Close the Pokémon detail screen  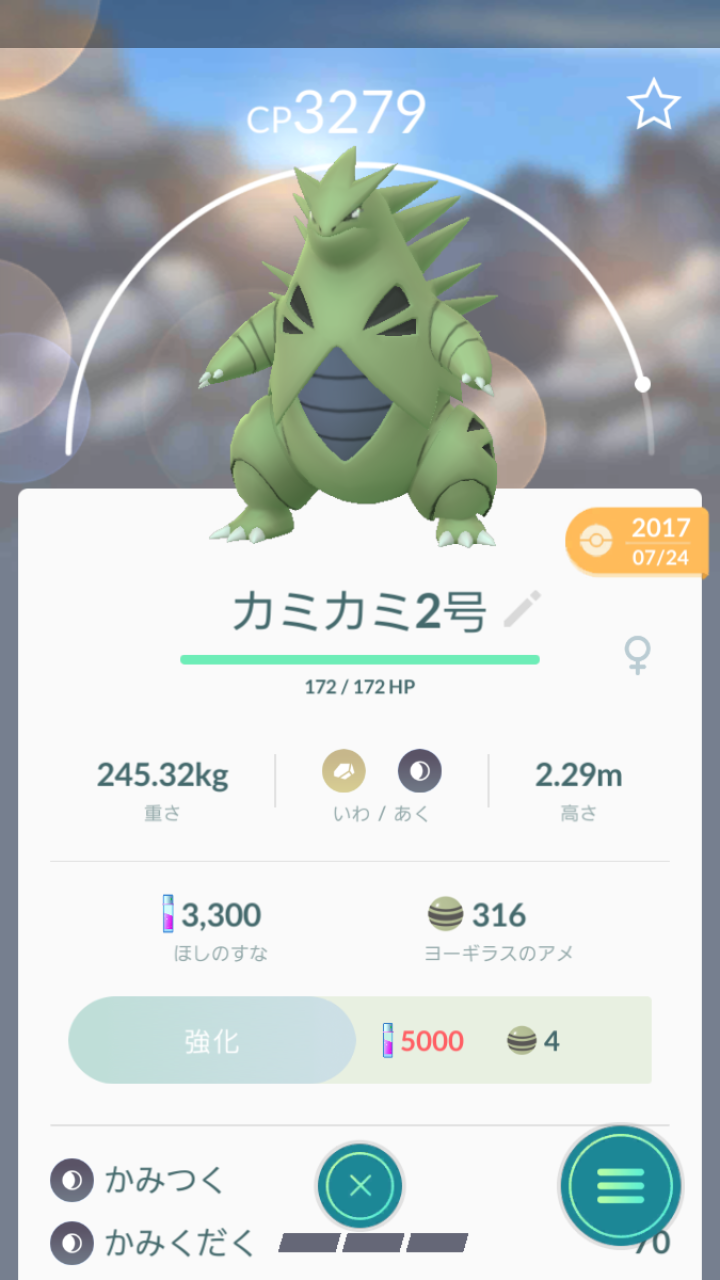[x=360, y=1187]
